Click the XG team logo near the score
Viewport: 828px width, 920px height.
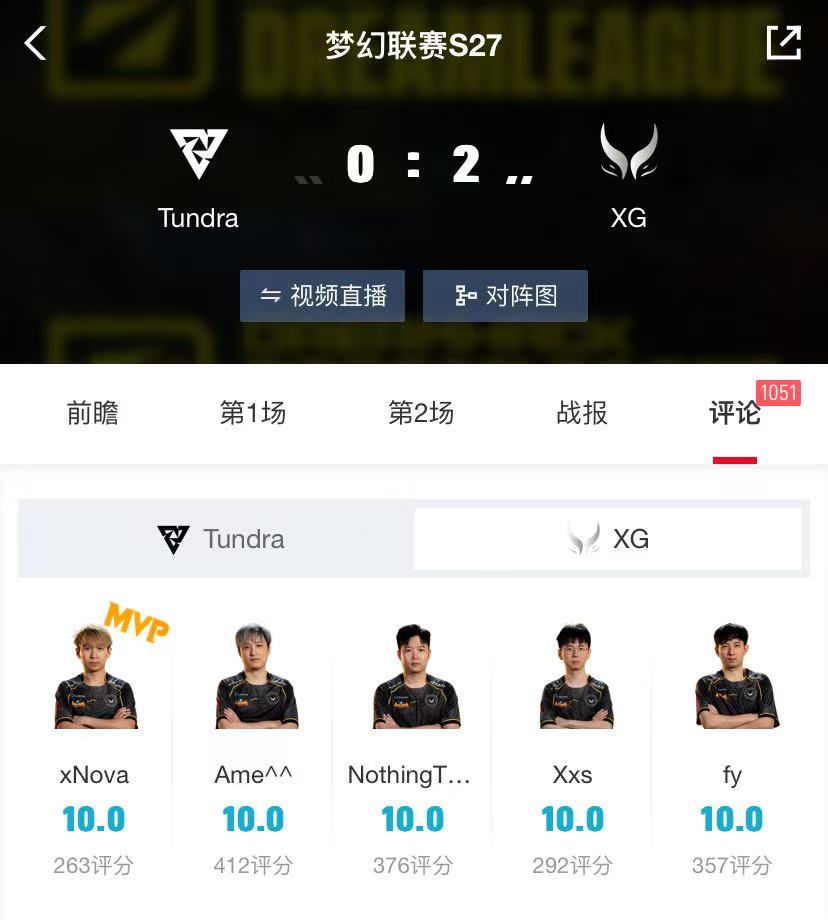(630, 150)
